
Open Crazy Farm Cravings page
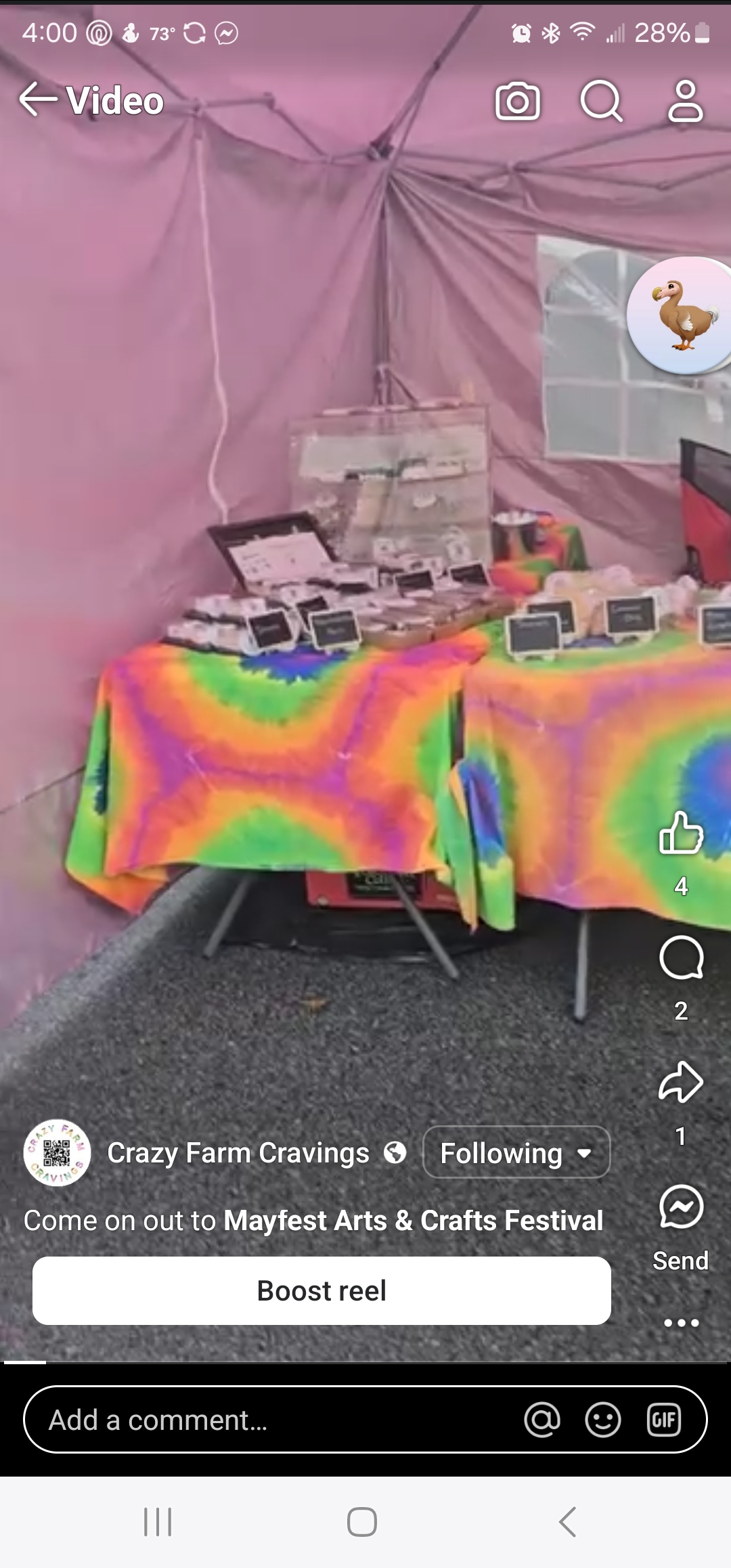pos(238,1152)
